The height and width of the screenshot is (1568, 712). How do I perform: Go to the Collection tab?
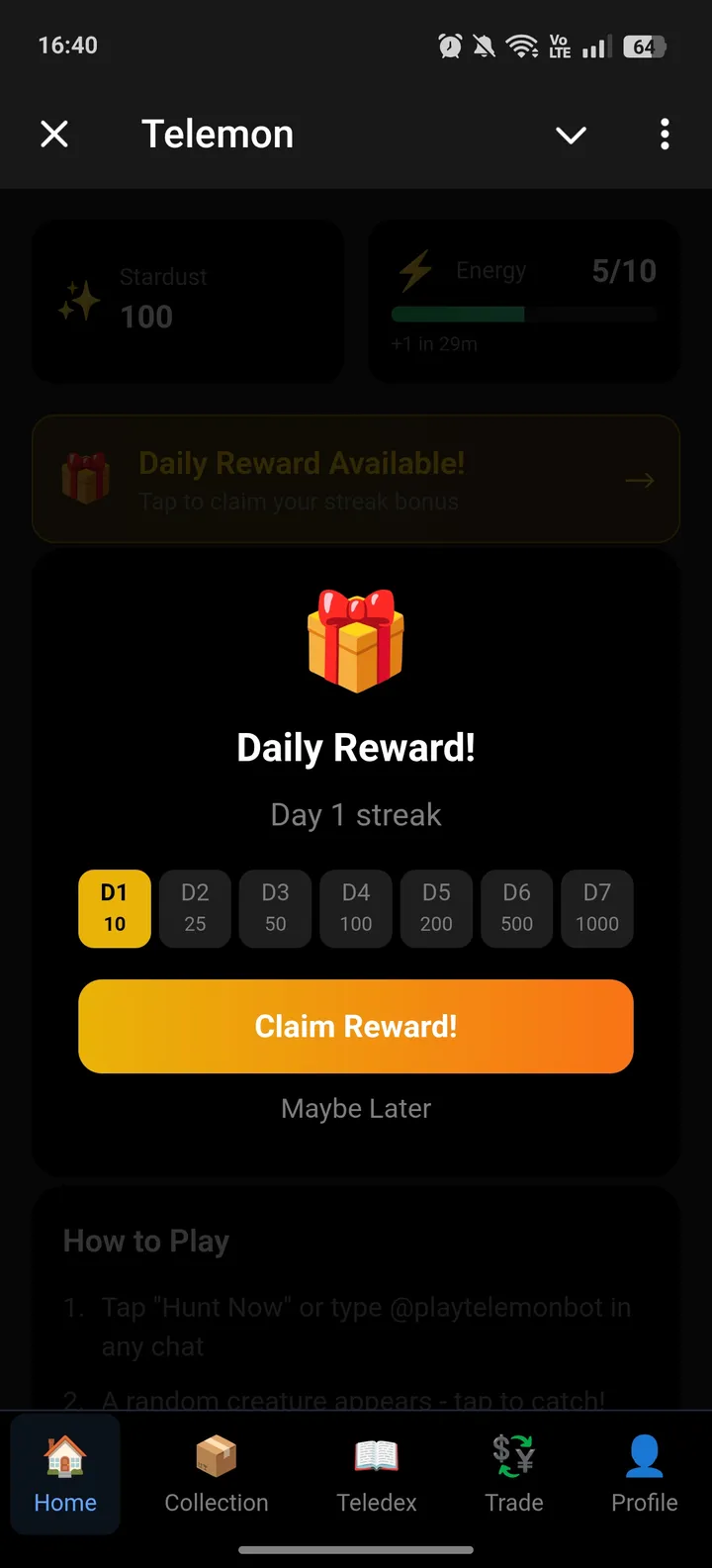pos(217,1474)
